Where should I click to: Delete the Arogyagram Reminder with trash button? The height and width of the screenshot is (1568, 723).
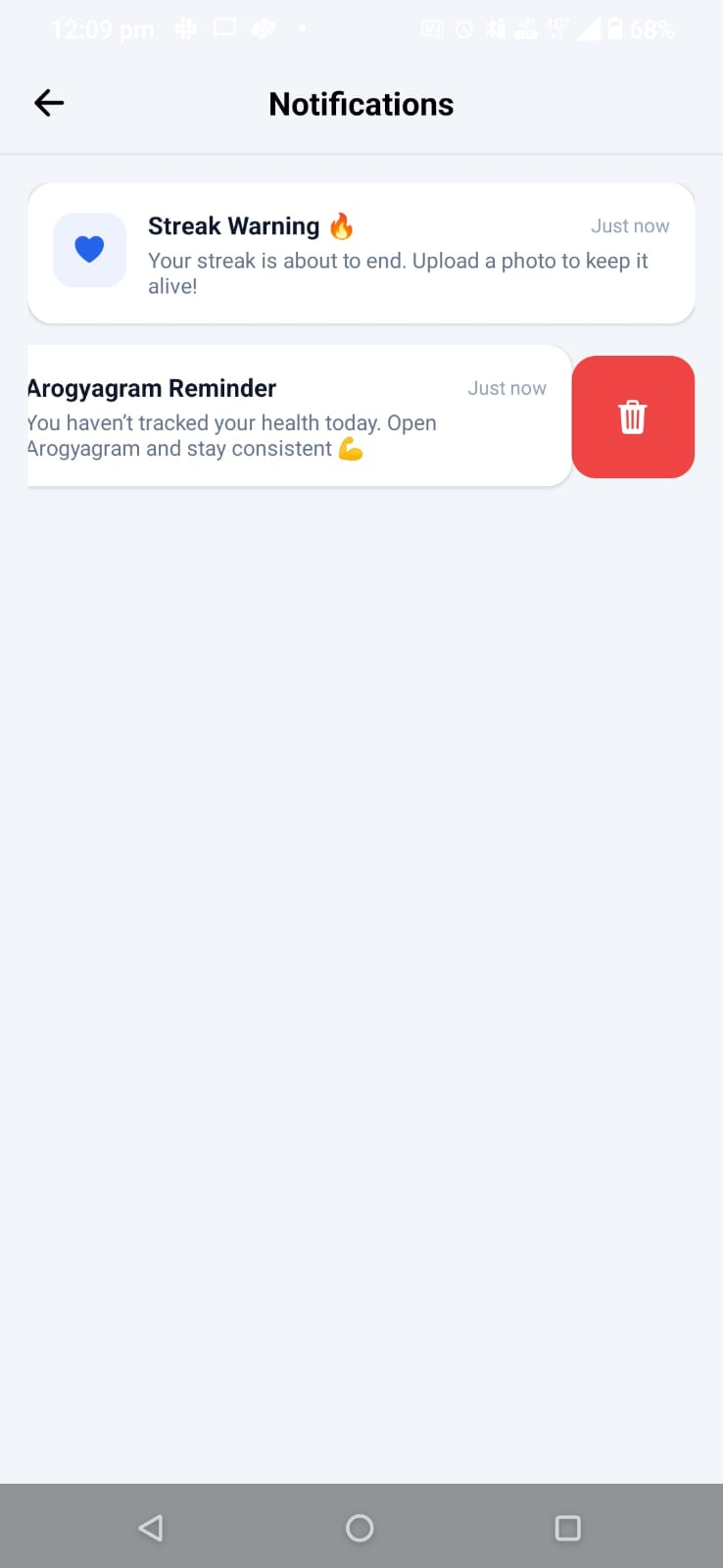click(633, 417)
